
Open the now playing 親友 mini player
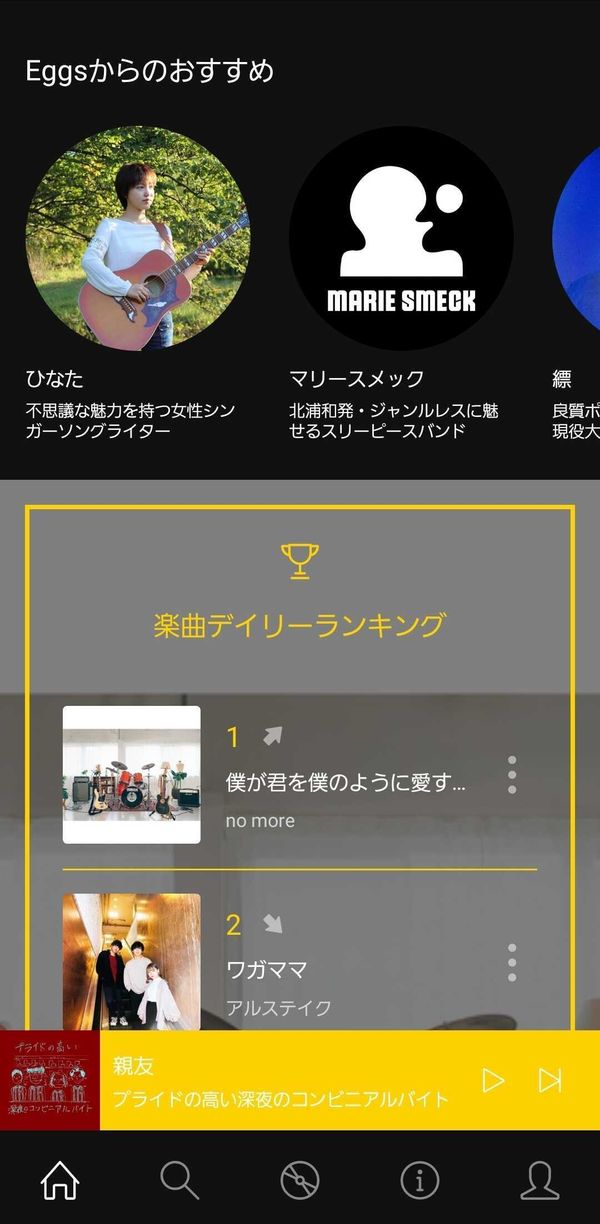click(280, 1080)
